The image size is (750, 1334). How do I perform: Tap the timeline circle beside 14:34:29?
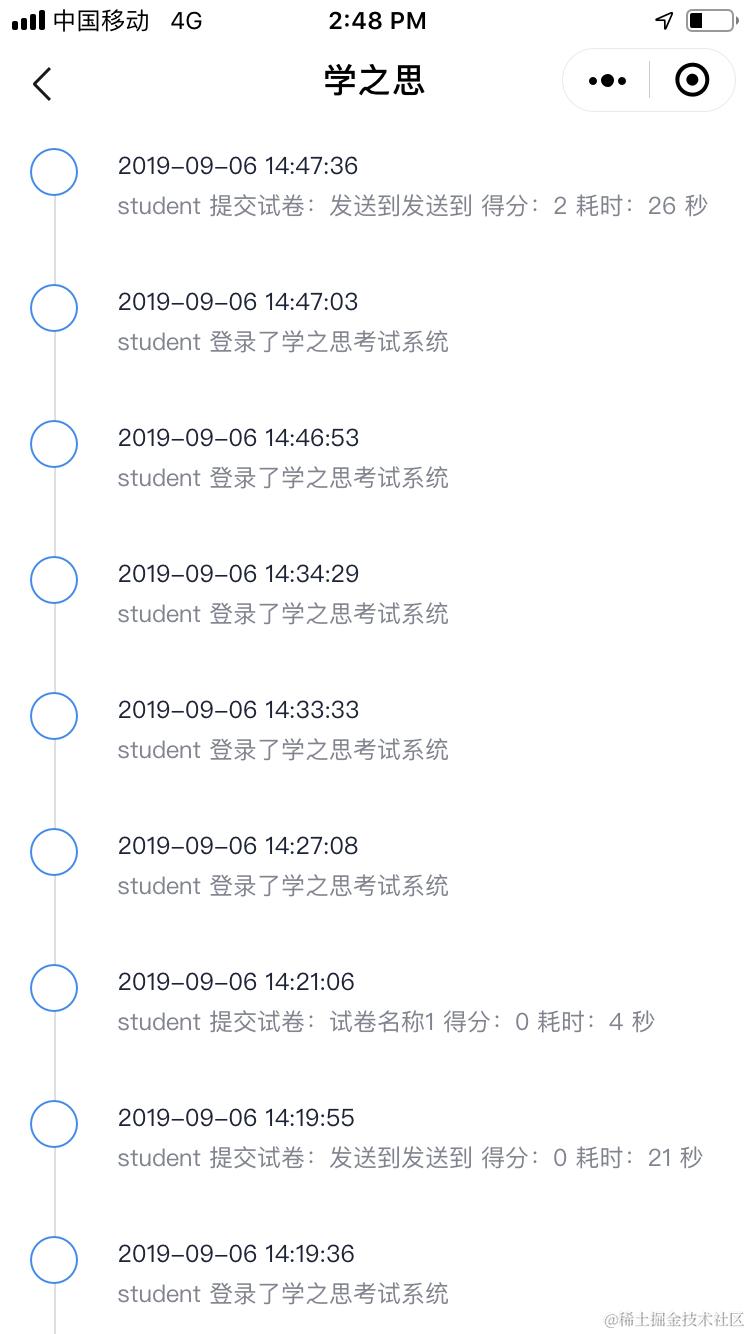point(54,580)
